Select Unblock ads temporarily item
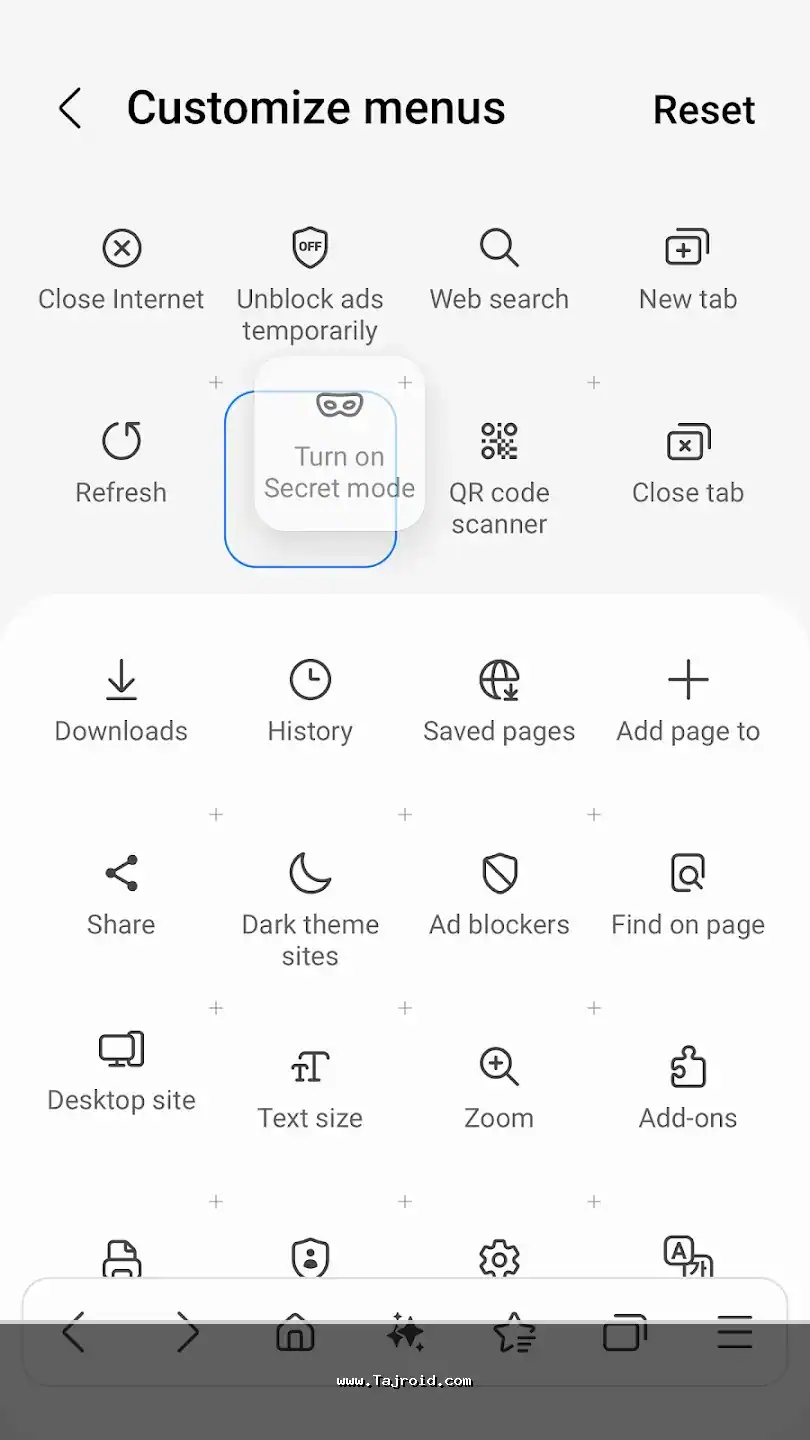 [310, 285]
